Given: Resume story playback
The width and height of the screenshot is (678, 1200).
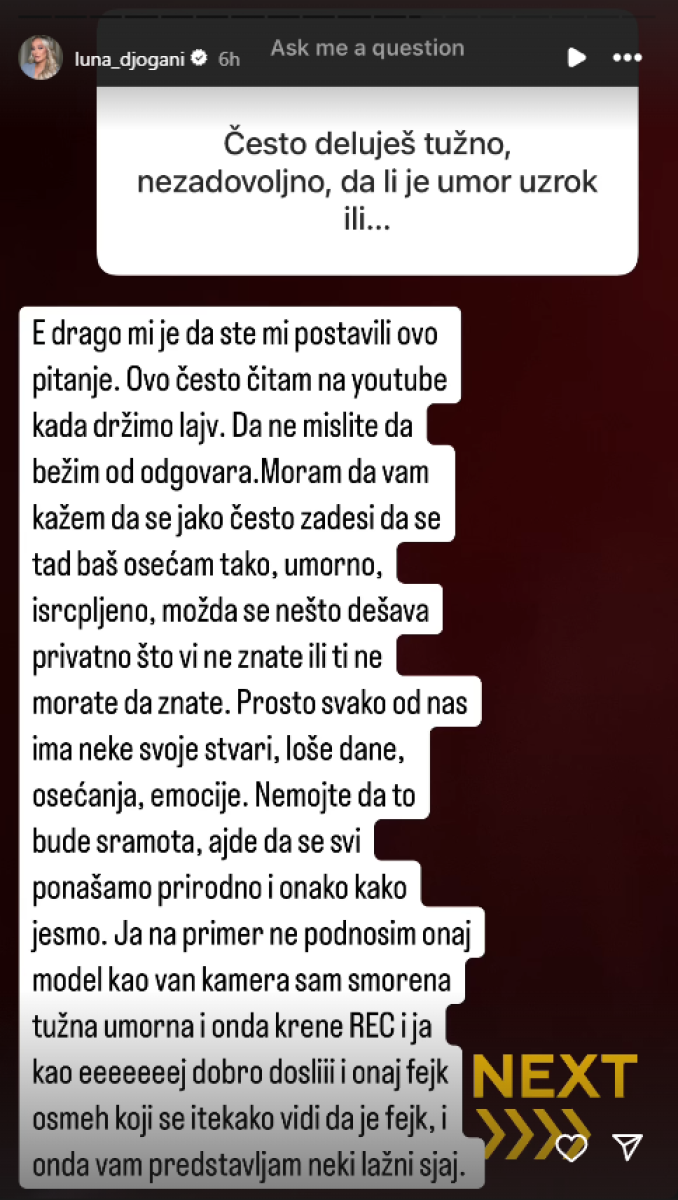Looking at the screenshot, I should (576, 58).
